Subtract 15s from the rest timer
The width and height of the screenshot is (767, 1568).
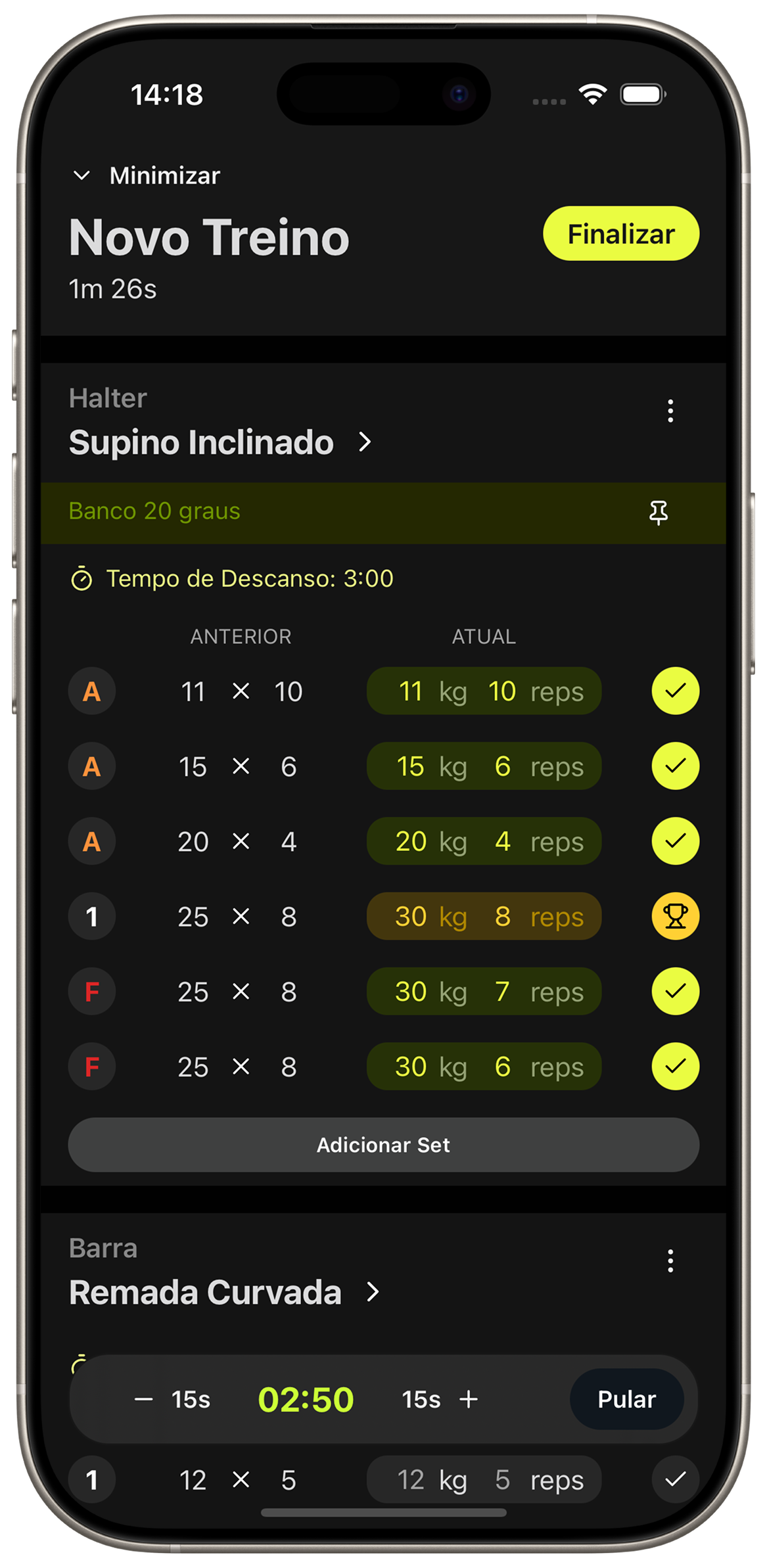click(x=172, y=1399)
